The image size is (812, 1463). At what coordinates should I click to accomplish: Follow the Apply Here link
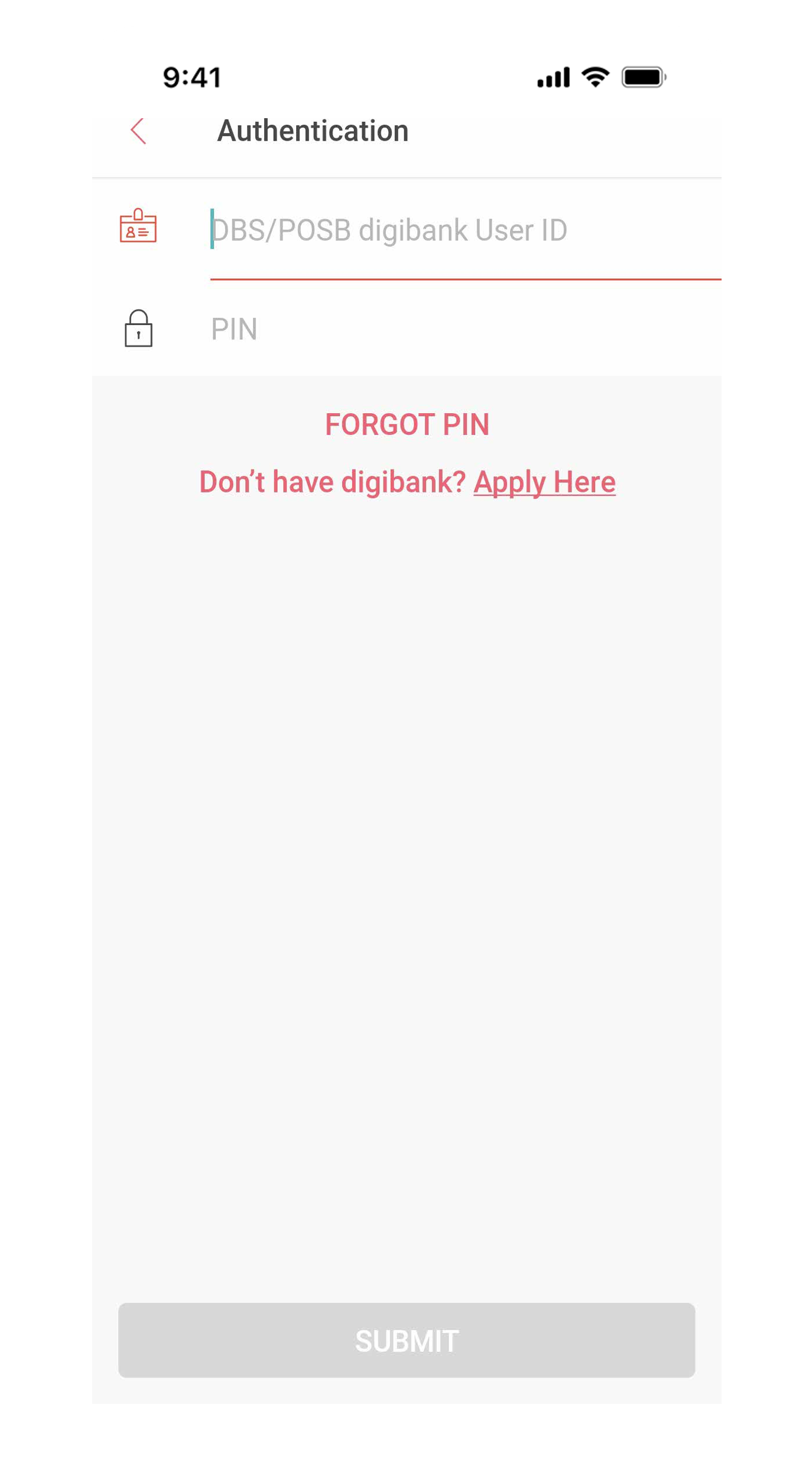tap(544, 482)
